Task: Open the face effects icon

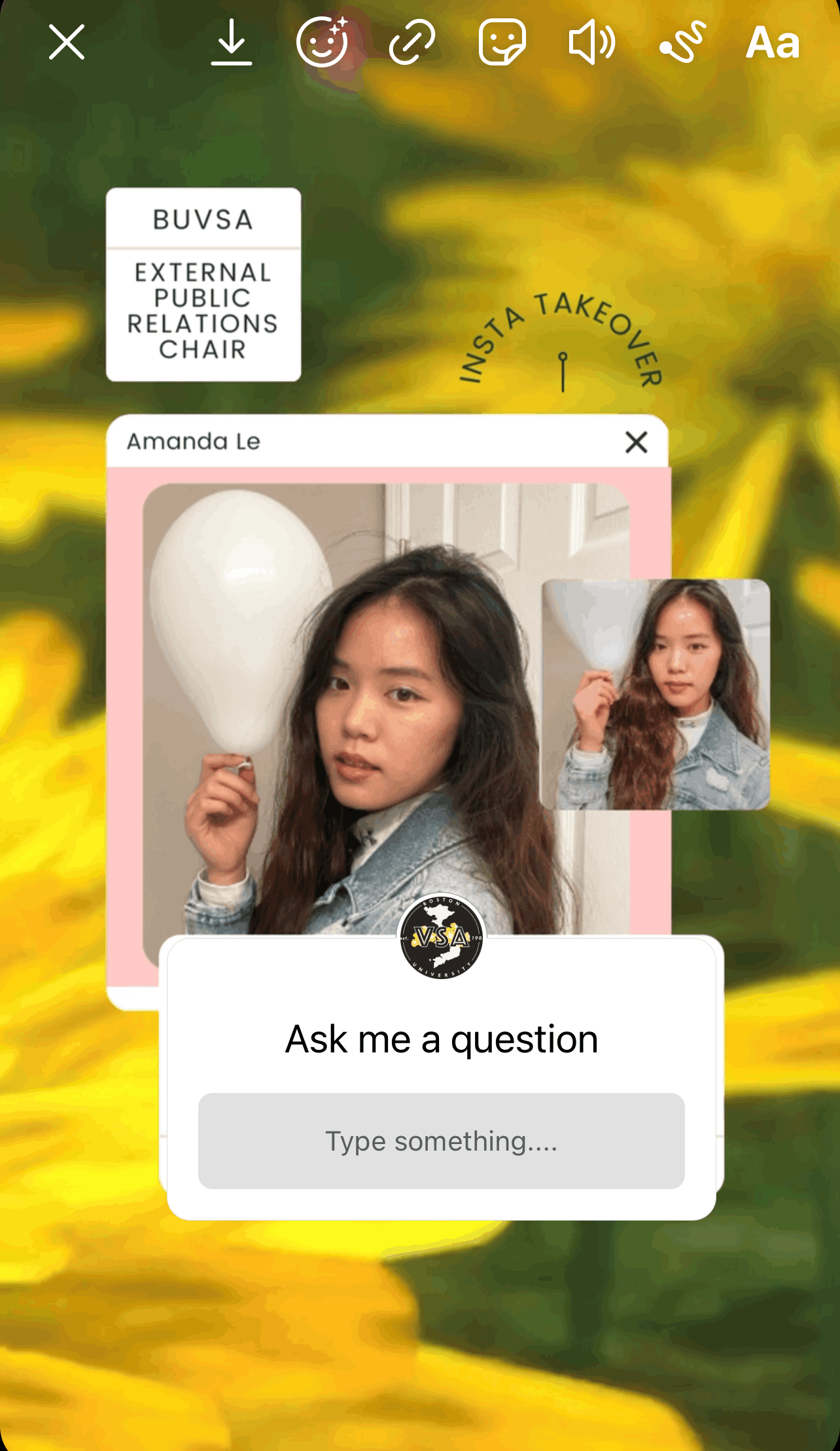Action: [x=322, y=43]
